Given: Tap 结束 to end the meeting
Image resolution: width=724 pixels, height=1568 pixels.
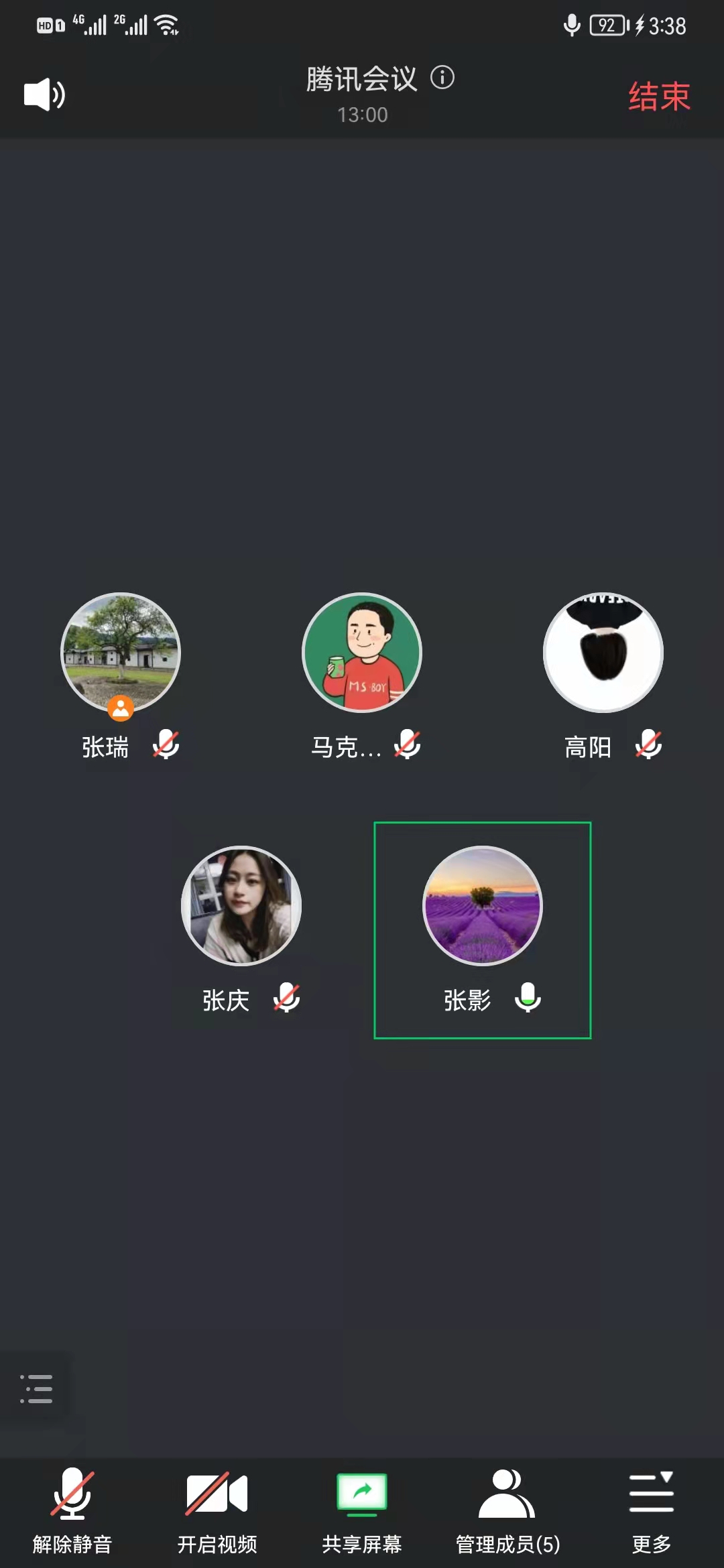Looking at the screenshot, I should pos(658,96).
